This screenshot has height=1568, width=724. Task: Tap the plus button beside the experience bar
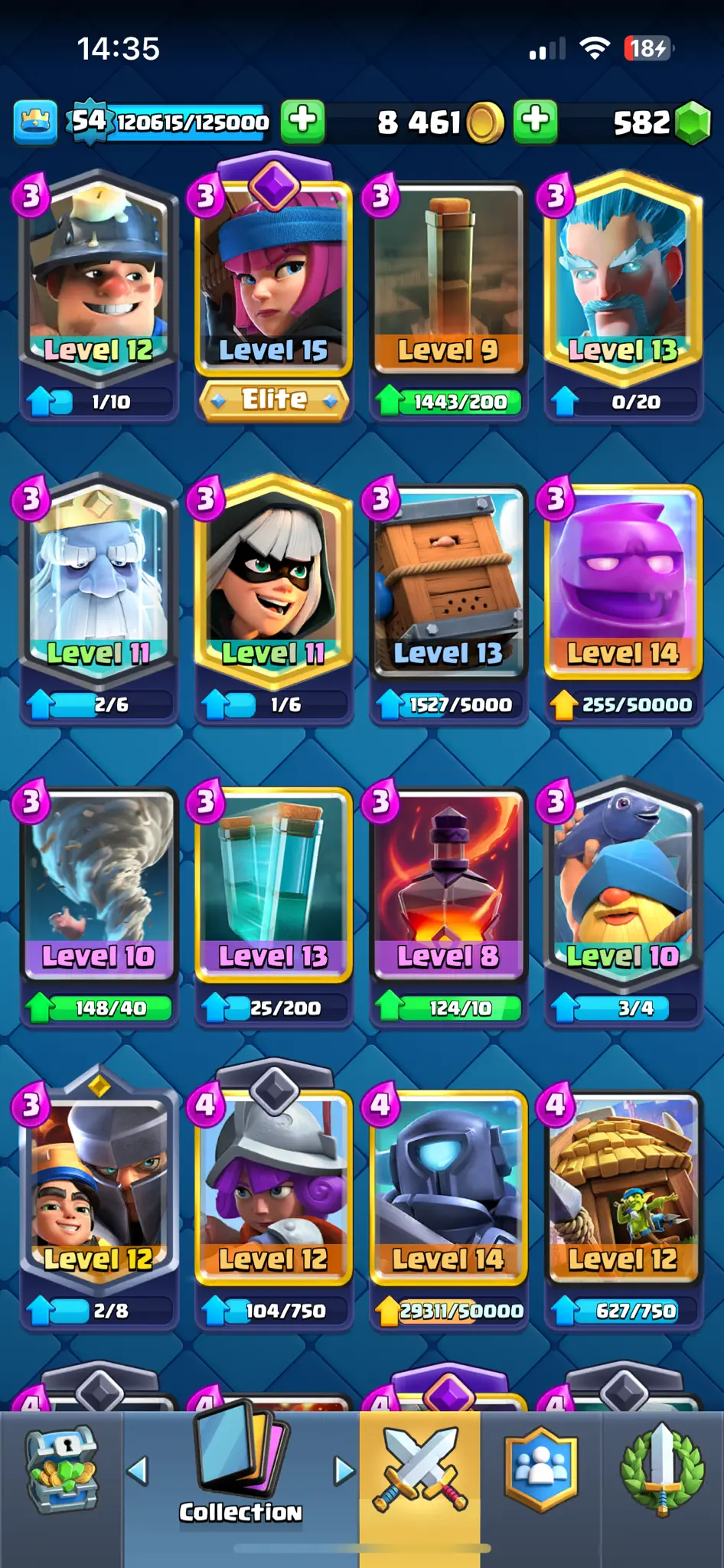(303, 121)
